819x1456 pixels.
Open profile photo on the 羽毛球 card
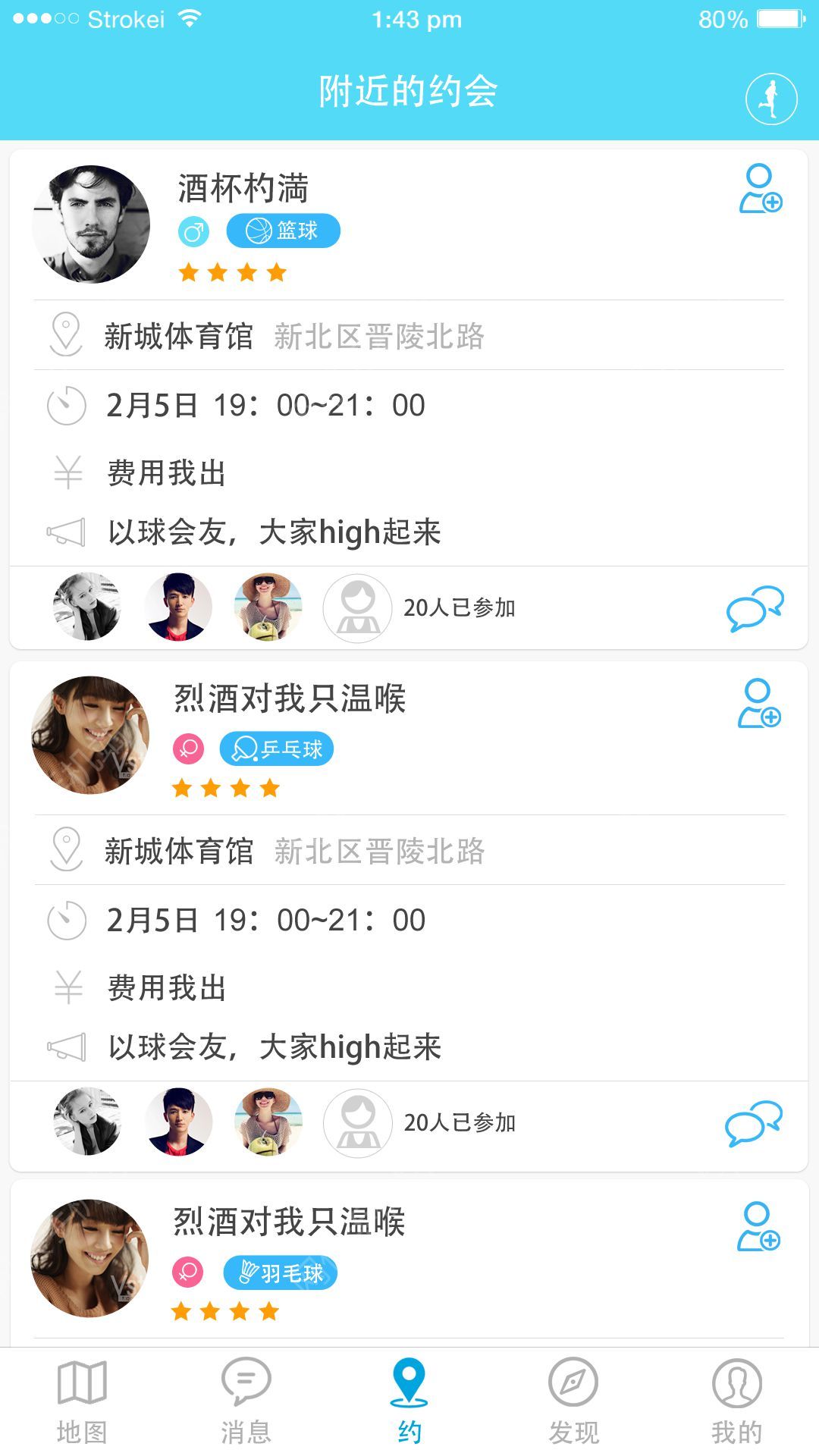coord(89,1257)
